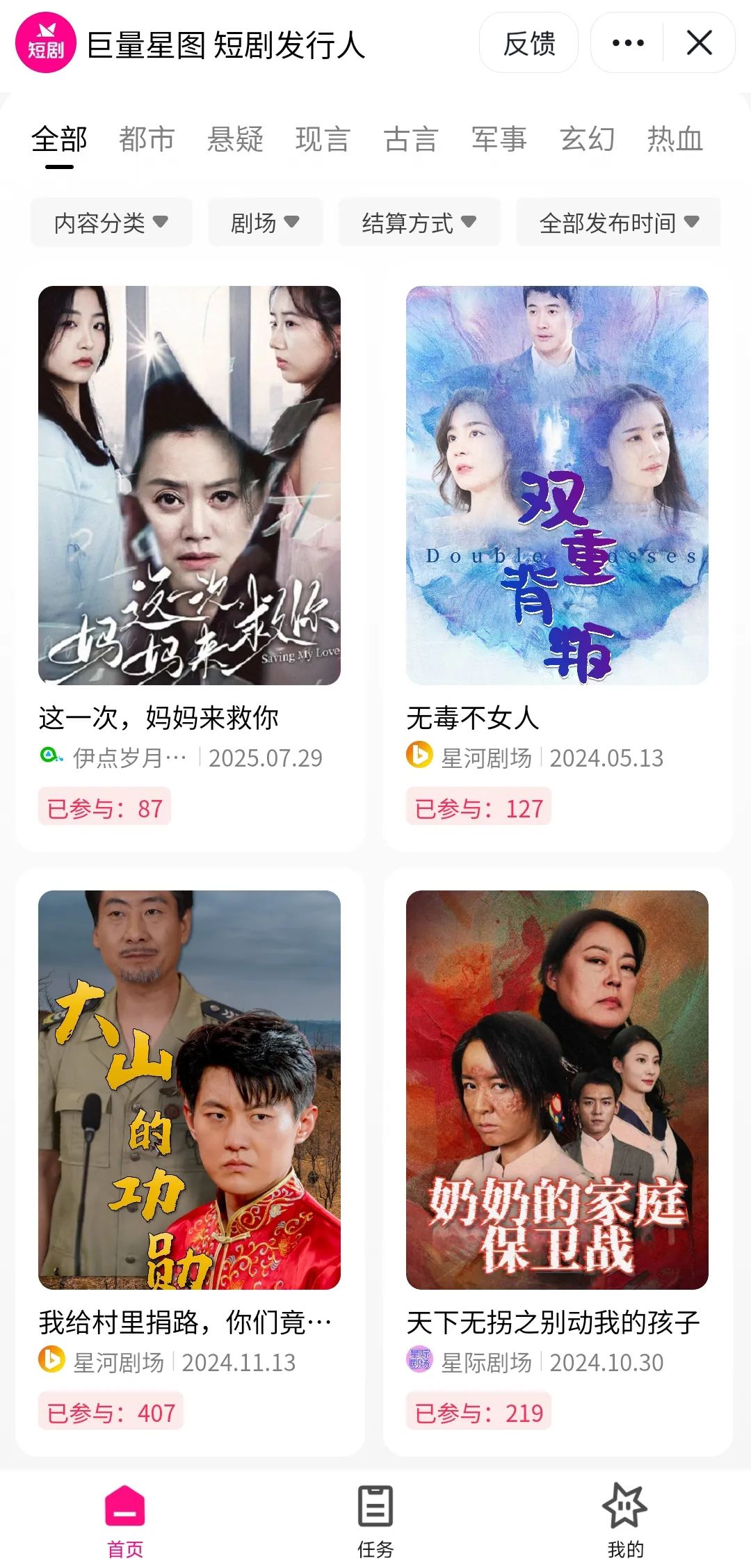Close the mini program

pos(699,43)
